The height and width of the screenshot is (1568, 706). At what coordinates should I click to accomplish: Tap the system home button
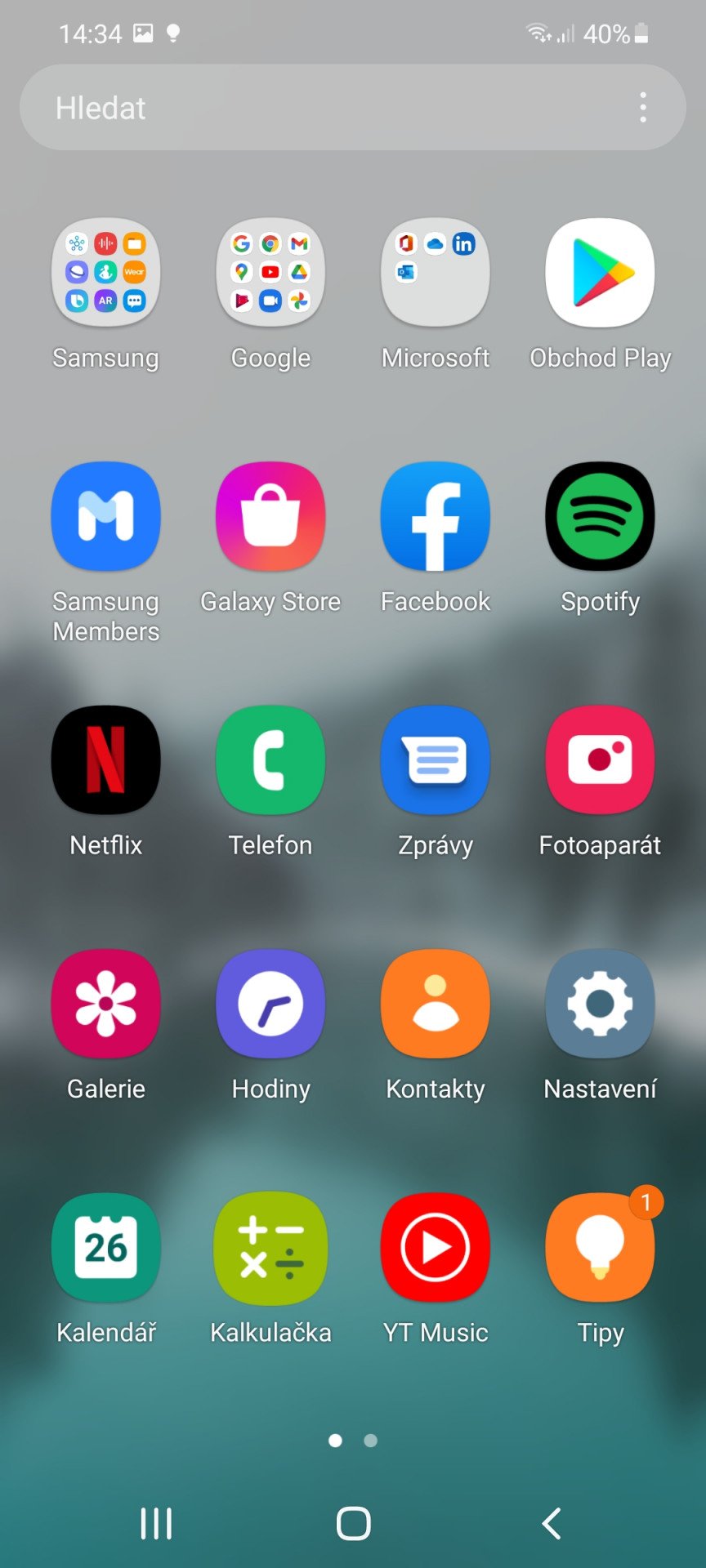[x=353, y=1523]
